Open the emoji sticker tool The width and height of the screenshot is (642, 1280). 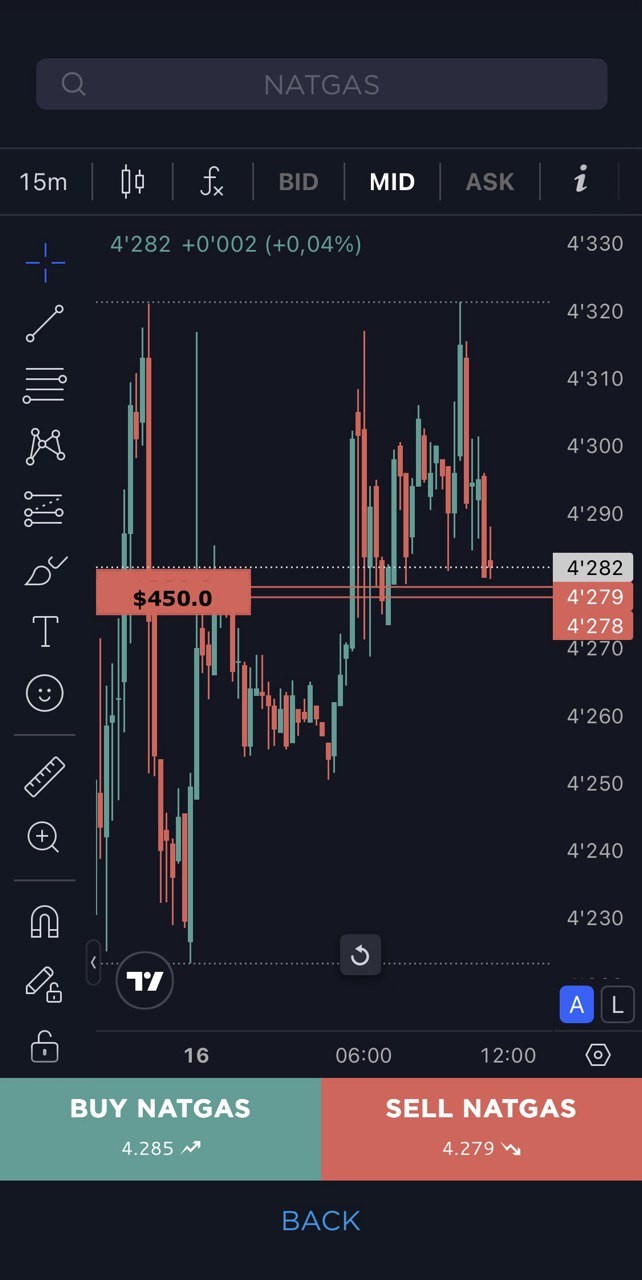[x=45, y=693]
